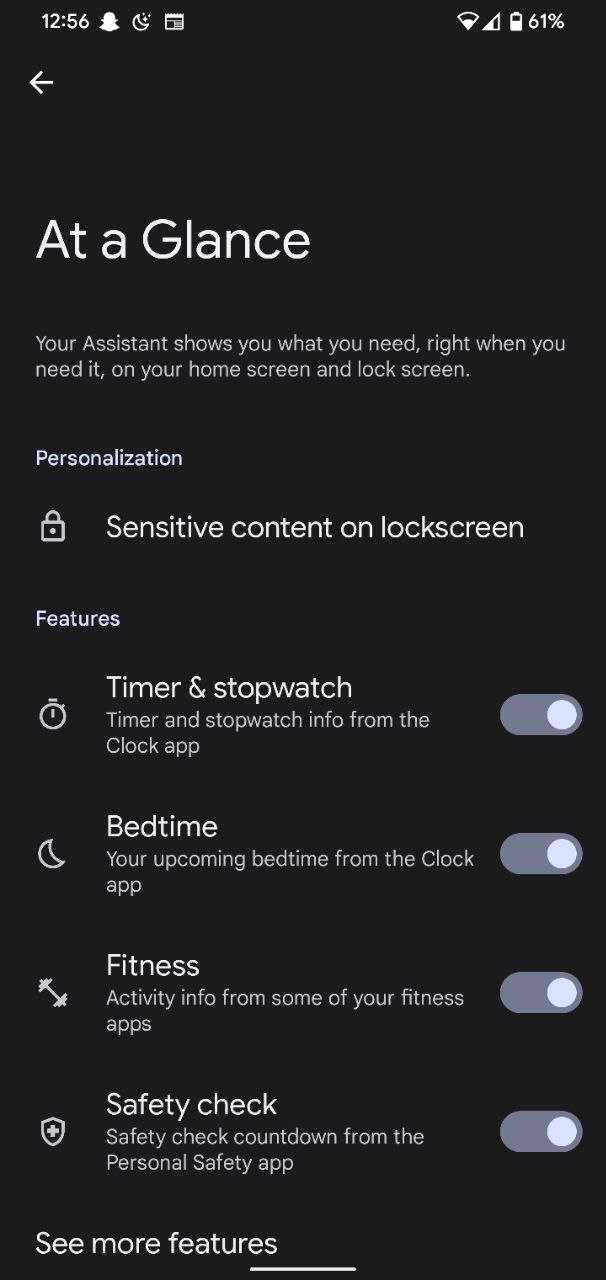Disable the Bedtime feature switch

[540, 854]
